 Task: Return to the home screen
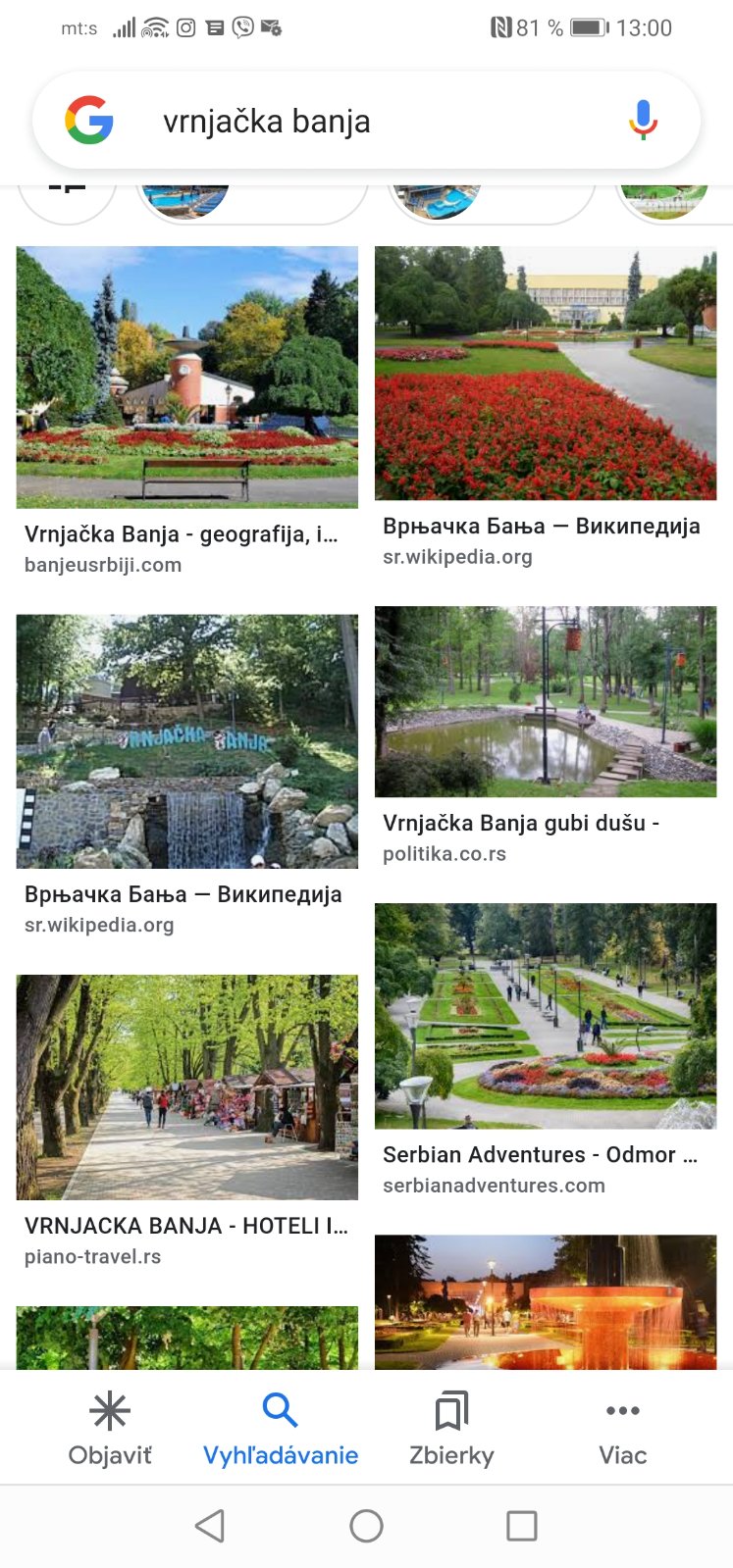[366, 1526]
